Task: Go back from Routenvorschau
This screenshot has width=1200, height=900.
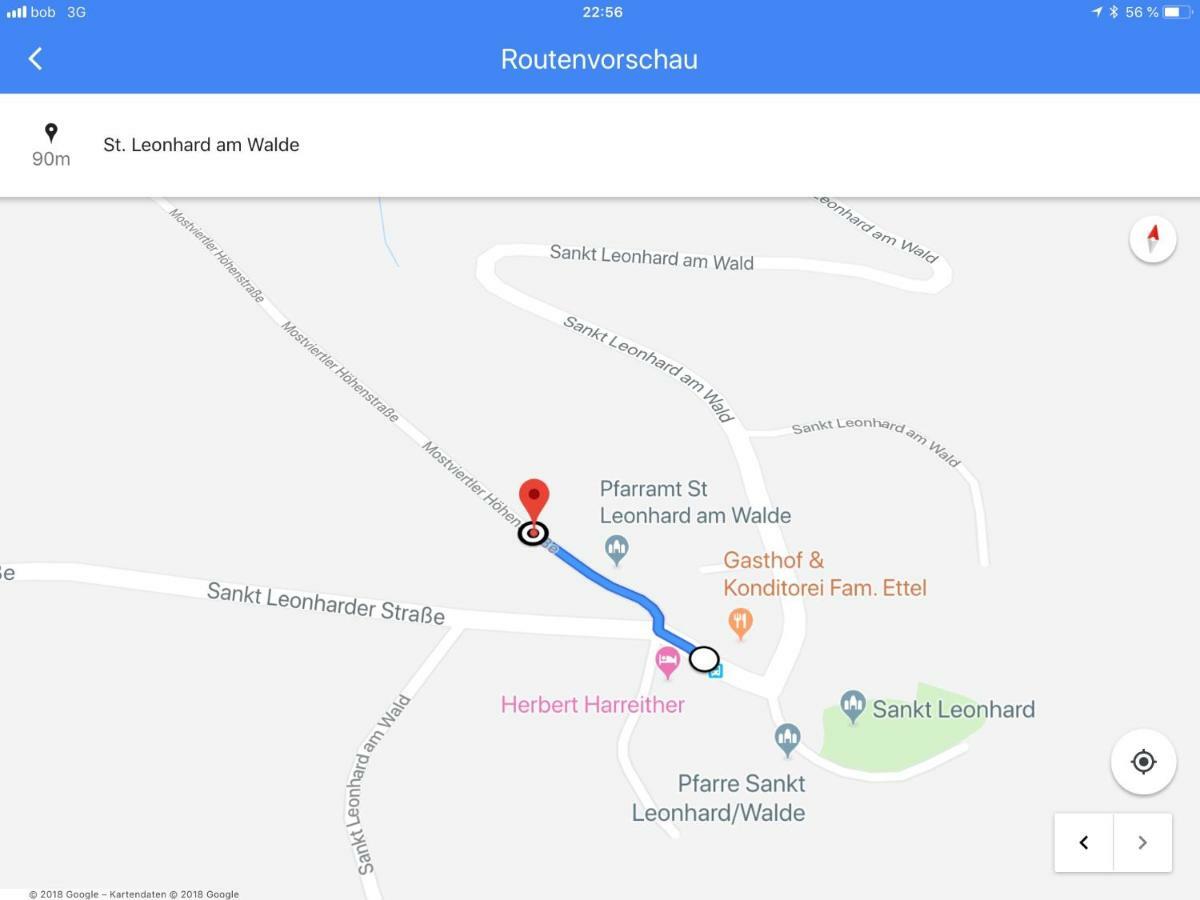Action: [x=36, y=59]
